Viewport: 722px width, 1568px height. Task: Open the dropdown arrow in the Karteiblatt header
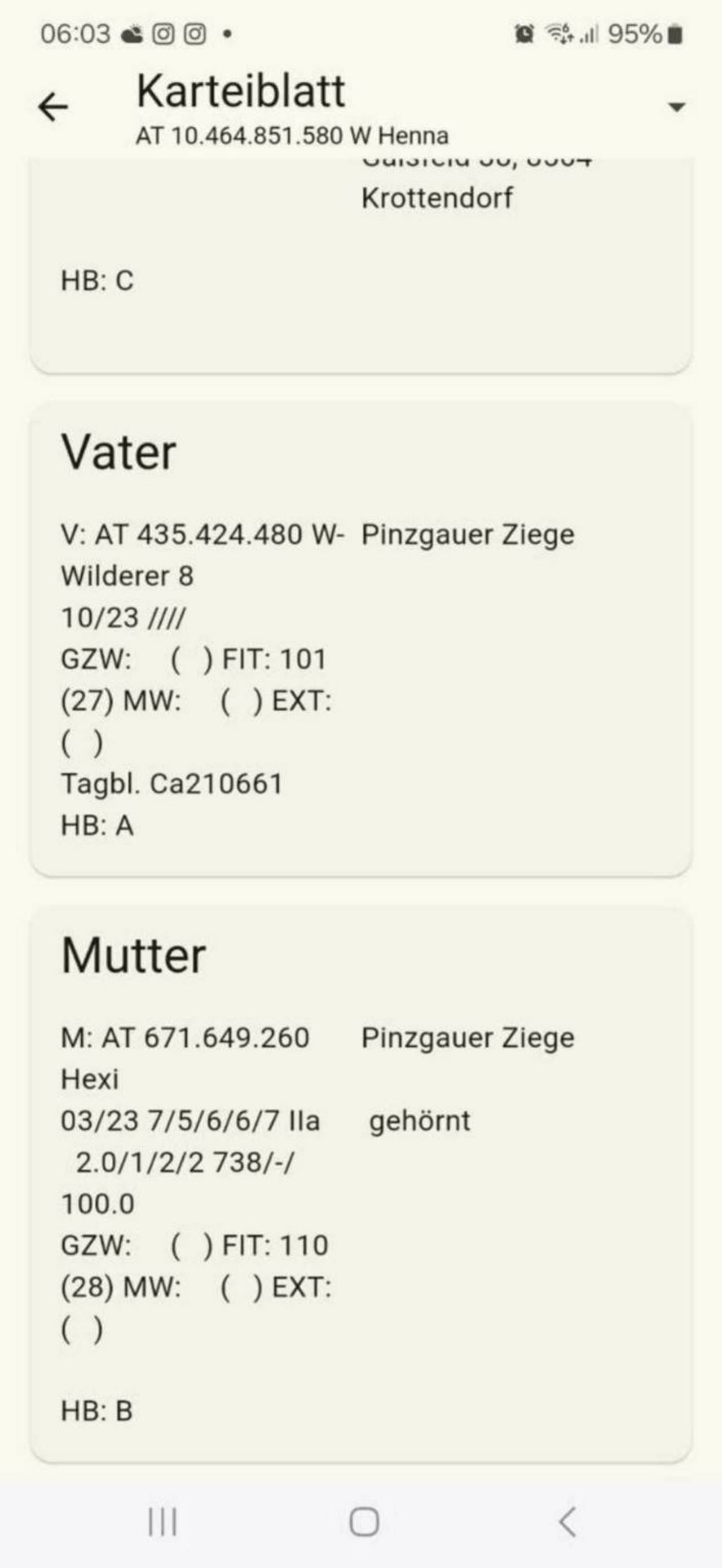tap(676, 107)
